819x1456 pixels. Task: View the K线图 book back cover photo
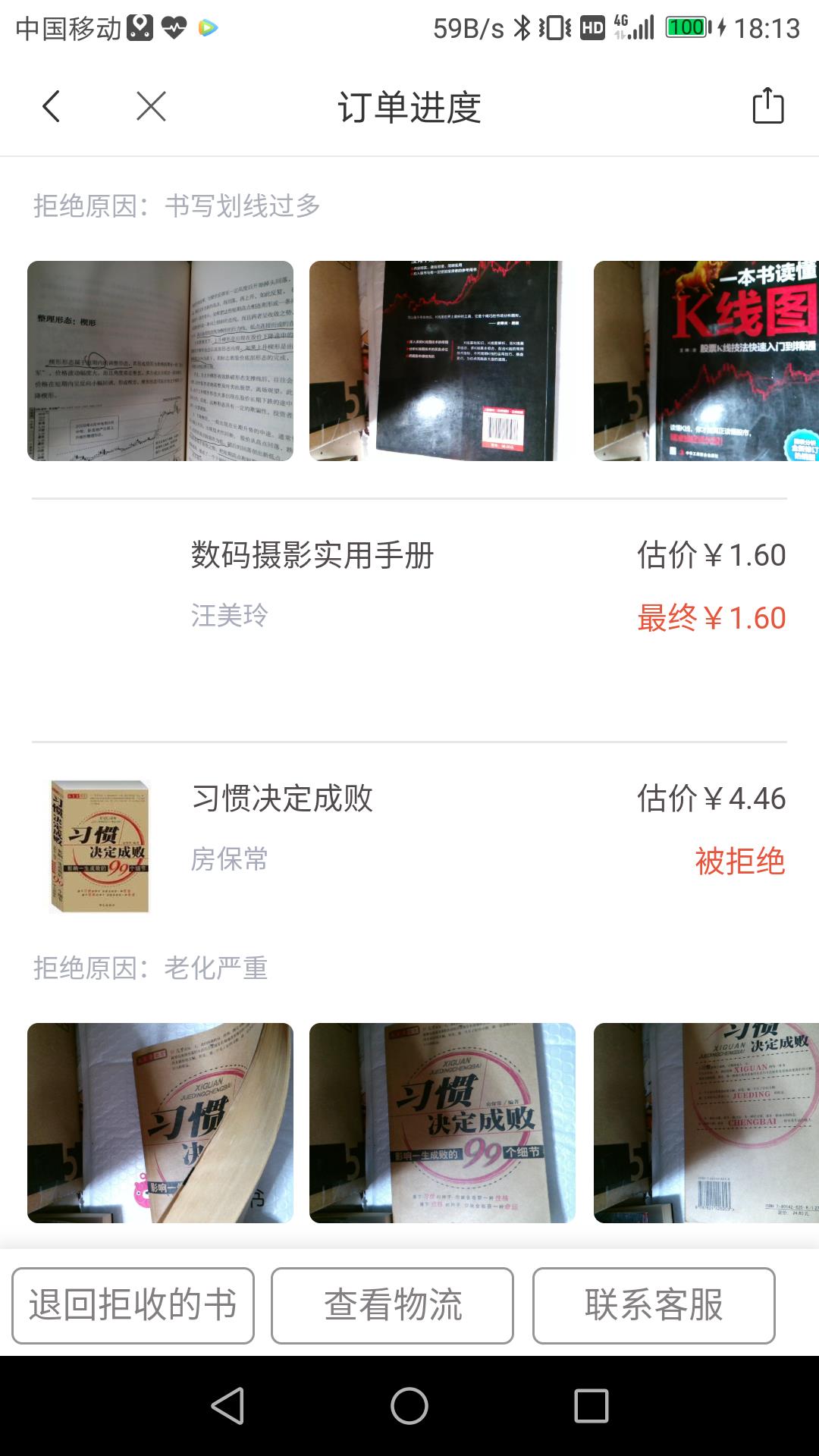point(442,361)
